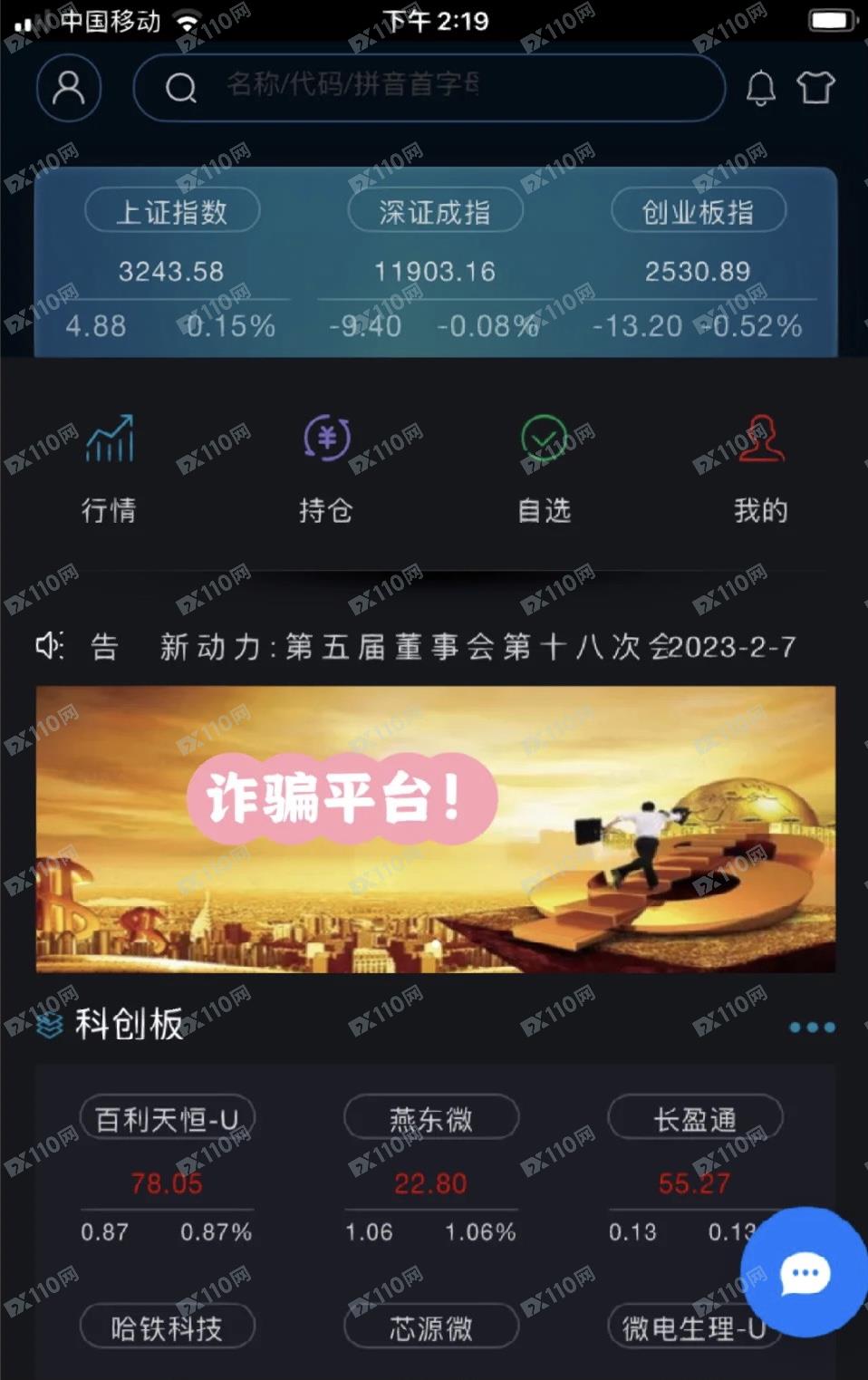Show more 科创板 stocks via three dots

coord(812,1027)
